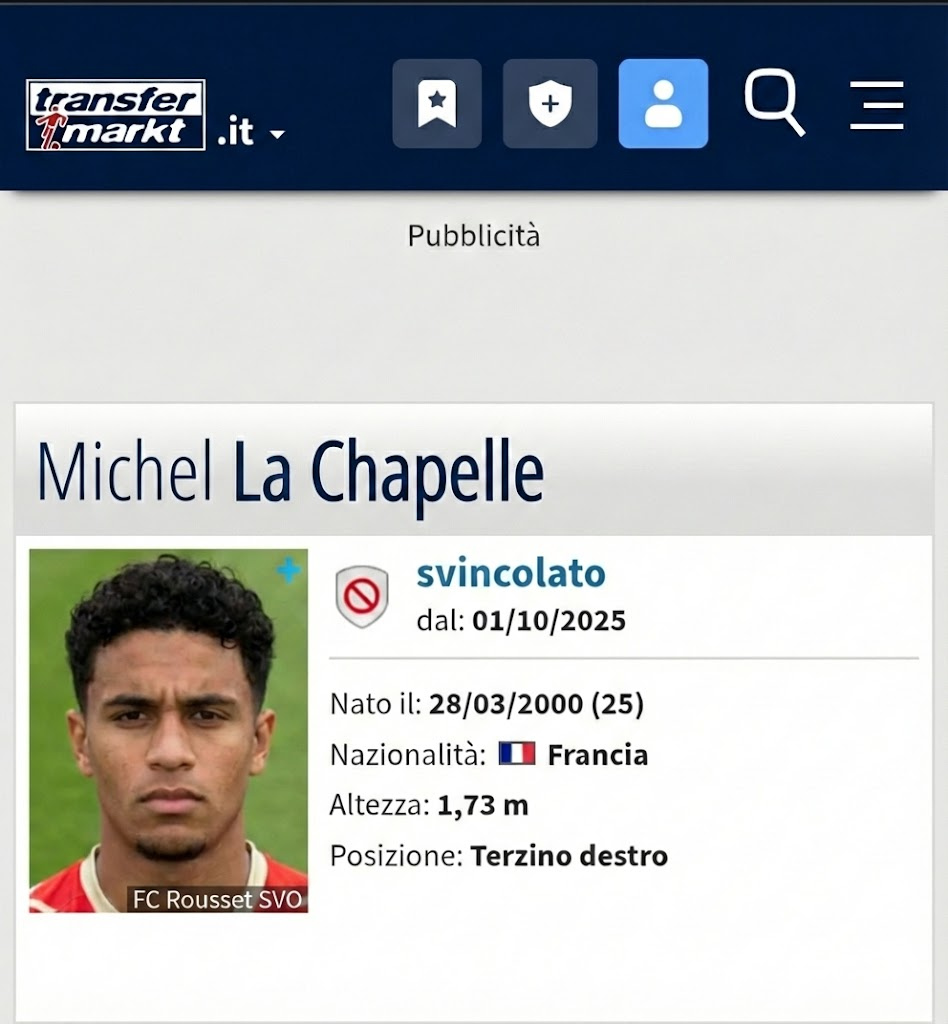
Task: Expand the .it country domain dropdown
Action: coord(251,132)
